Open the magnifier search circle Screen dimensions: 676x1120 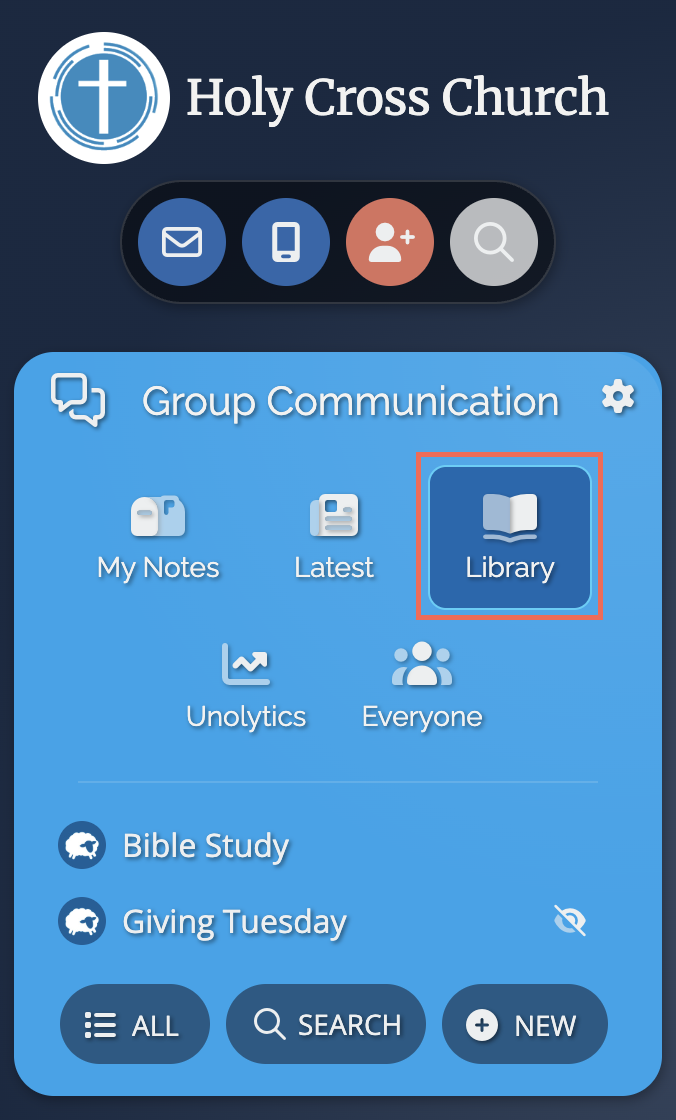494,242
